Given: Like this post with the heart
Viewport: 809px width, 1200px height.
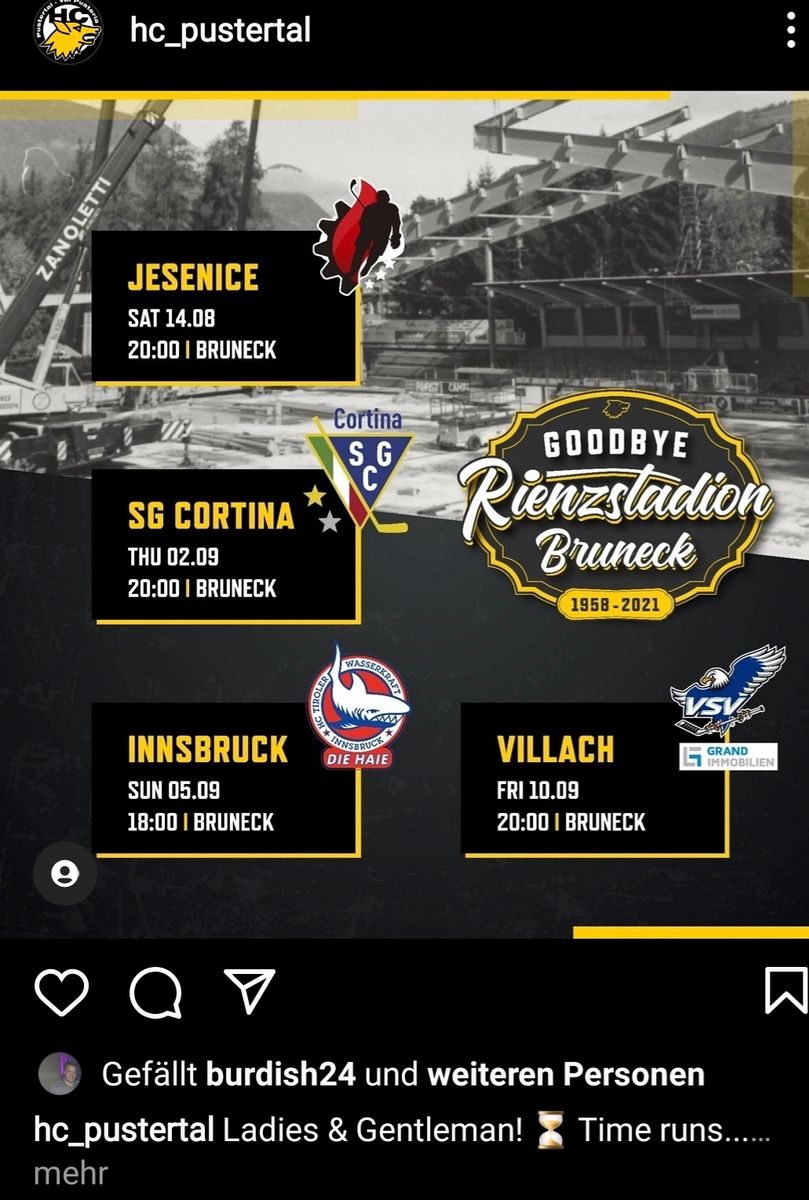Looking at the screenshot, I should (62, 992).
